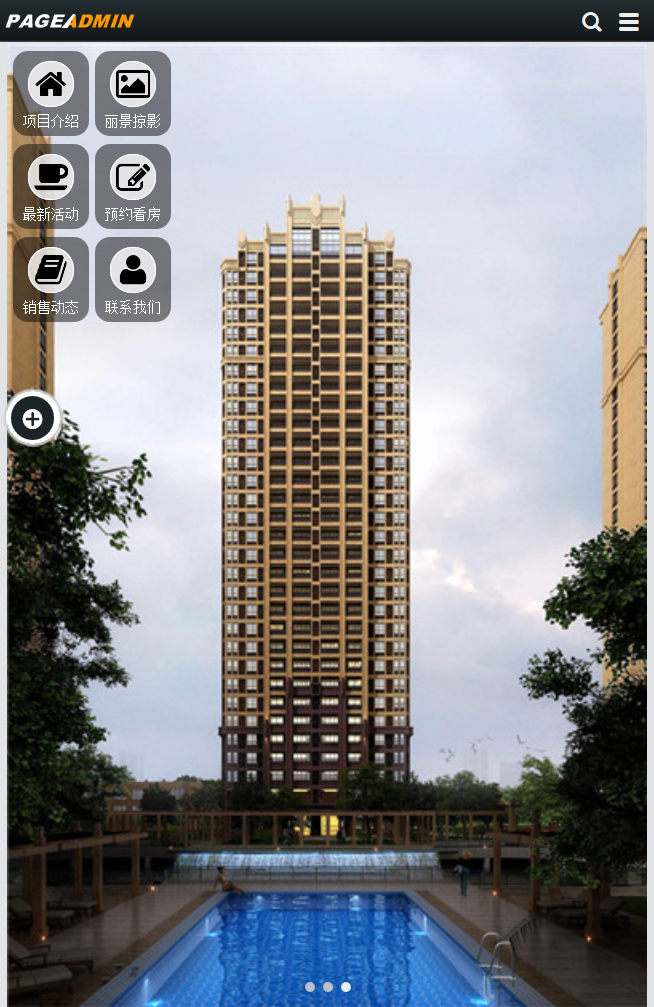Select the first carousel page dot
The image size is (654, 1007).
point(310,987)
